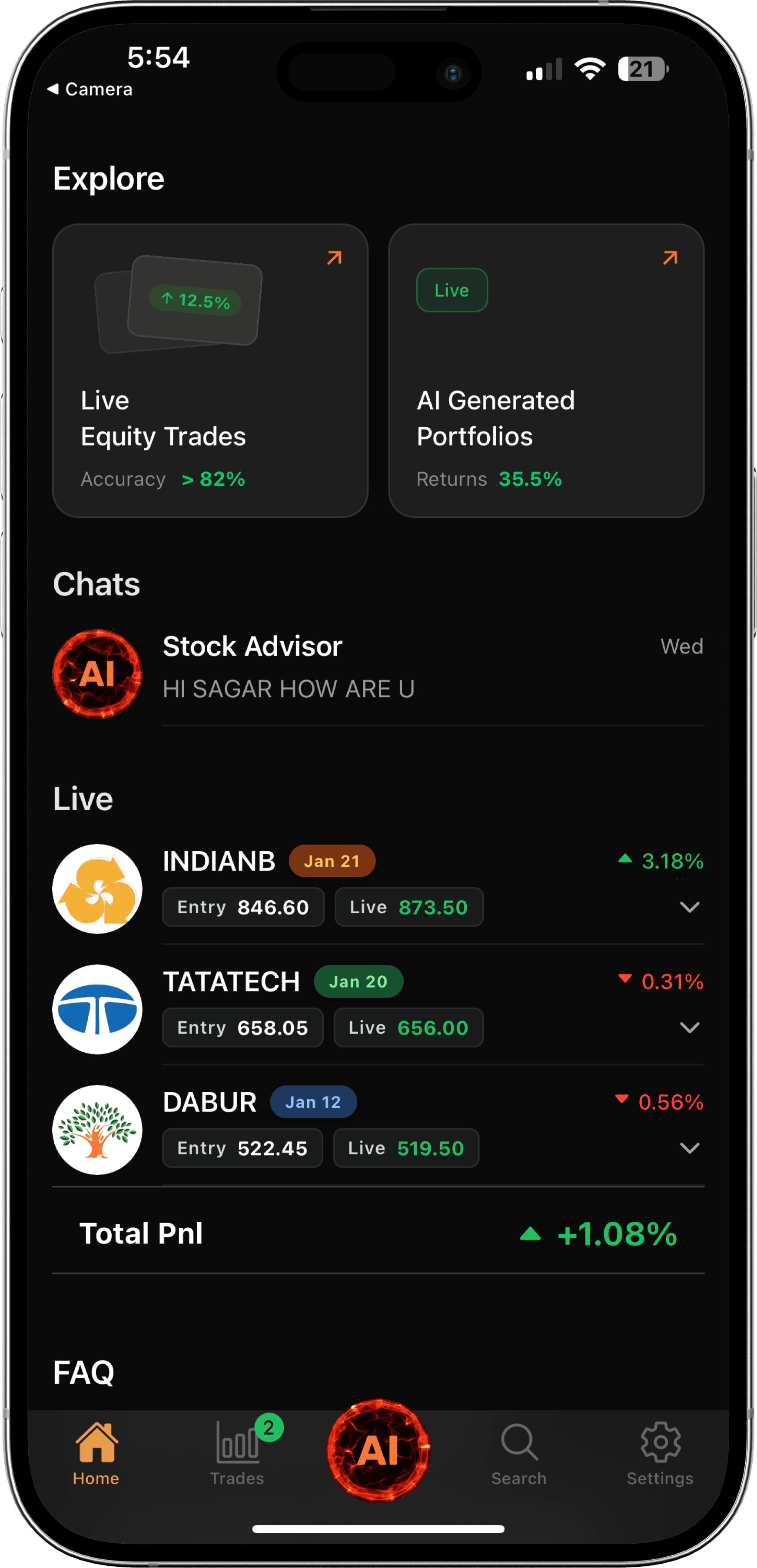
Task: Tap the Tata Tech company logo
Action: (97, 1009)
